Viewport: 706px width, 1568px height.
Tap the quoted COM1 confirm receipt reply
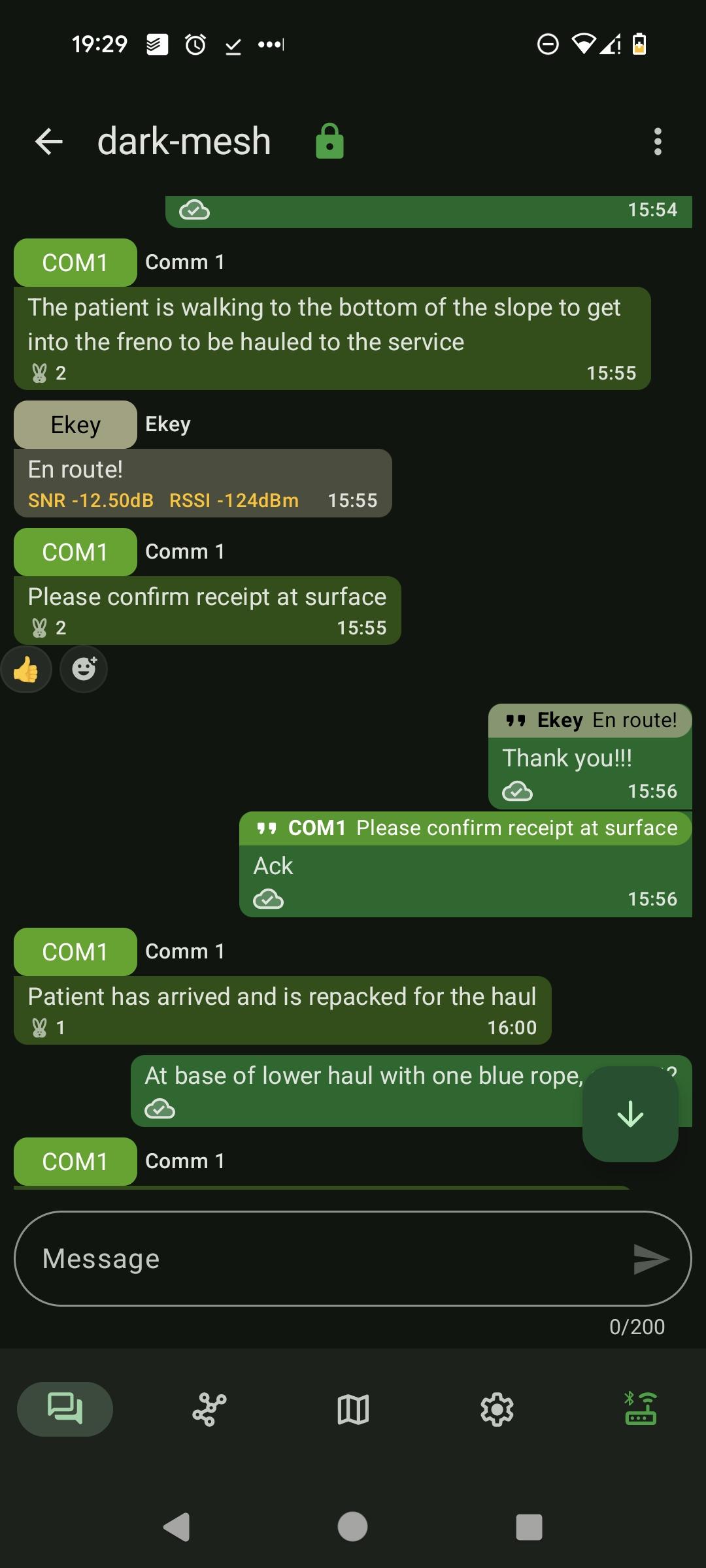click(466, 828)
